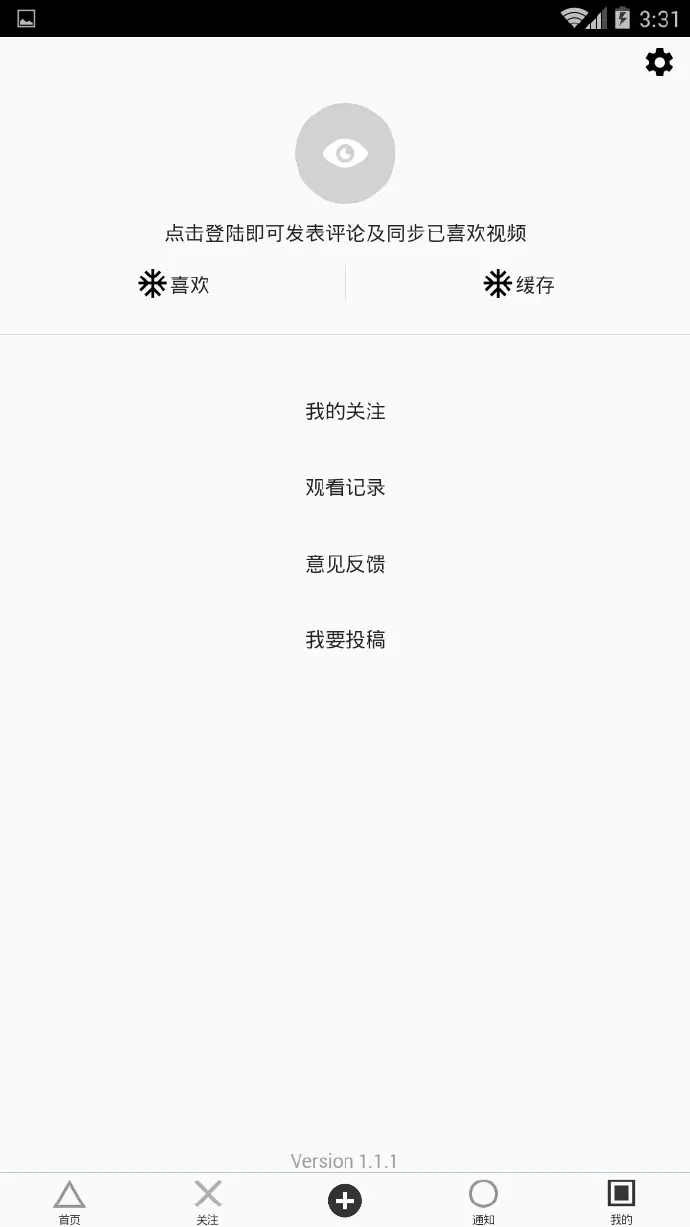The image size is (690, 1227).
Task: Select the 我的 tab
Action: pos(621,1200)
